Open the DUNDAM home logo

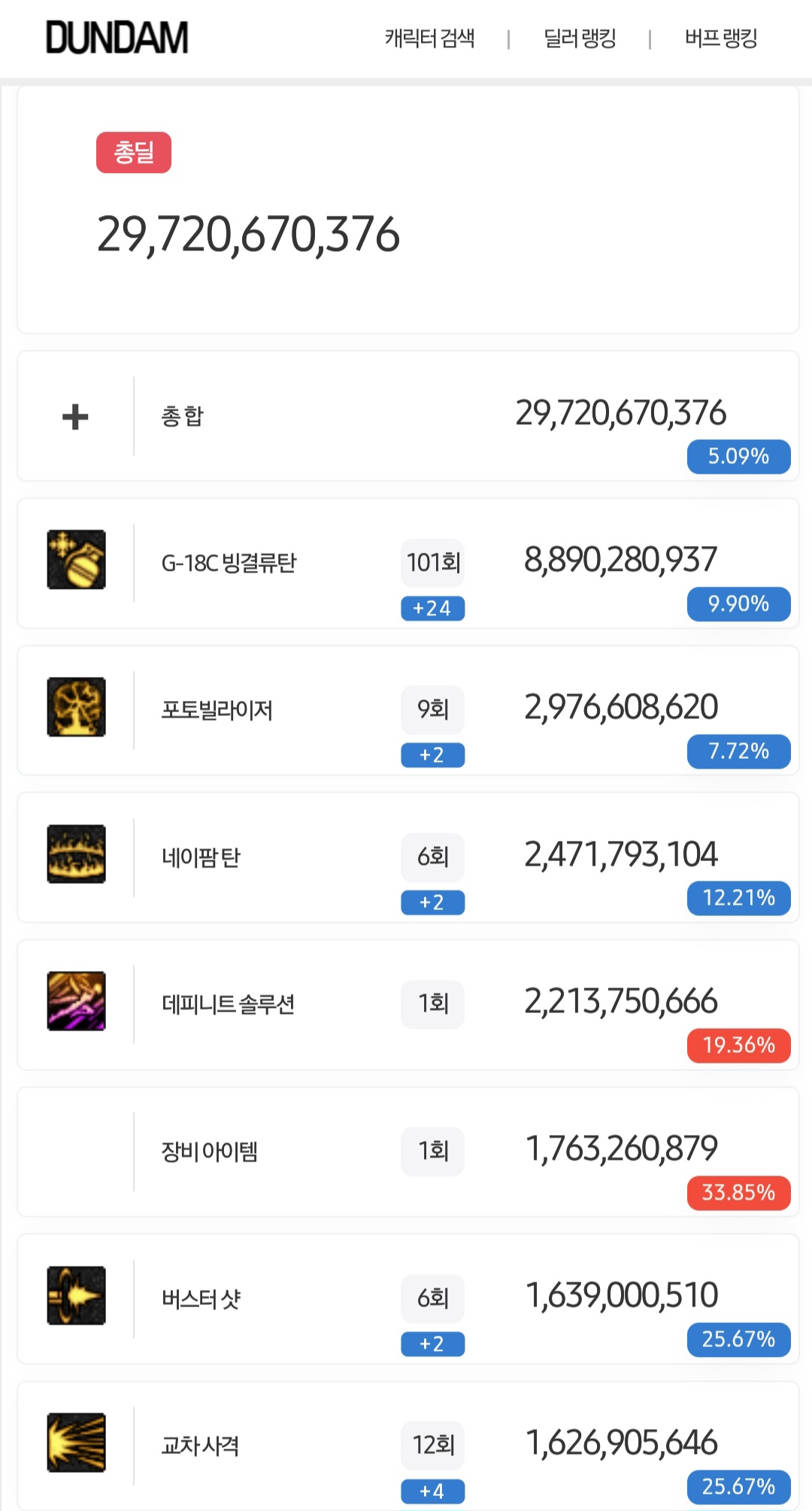click(x=117, y=38)
